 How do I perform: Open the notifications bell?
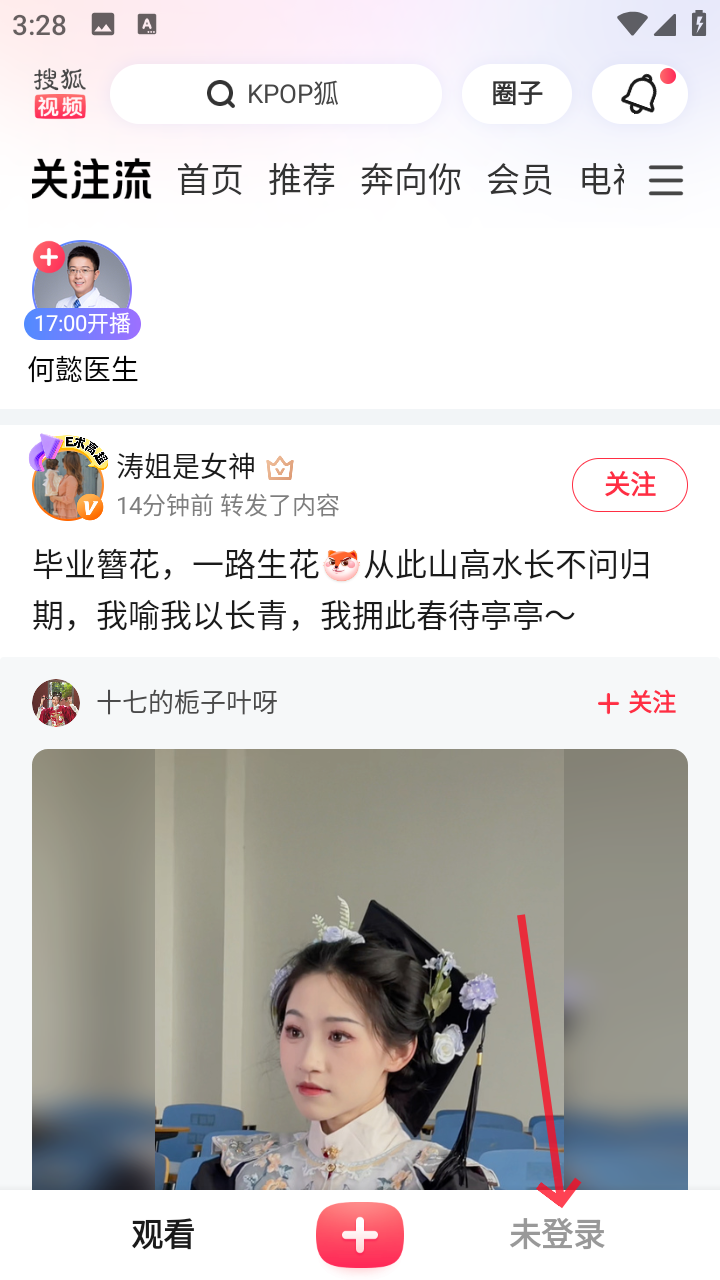pos(639,94)
